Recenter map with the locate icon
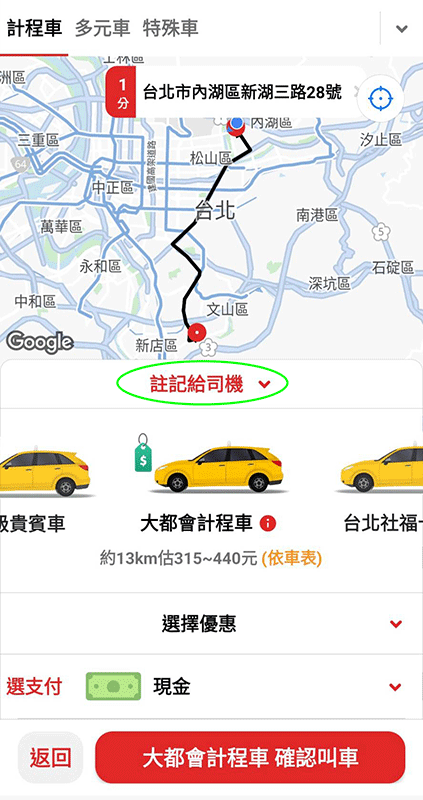This screenshot has width=423, height=800. tap(381, 98)
